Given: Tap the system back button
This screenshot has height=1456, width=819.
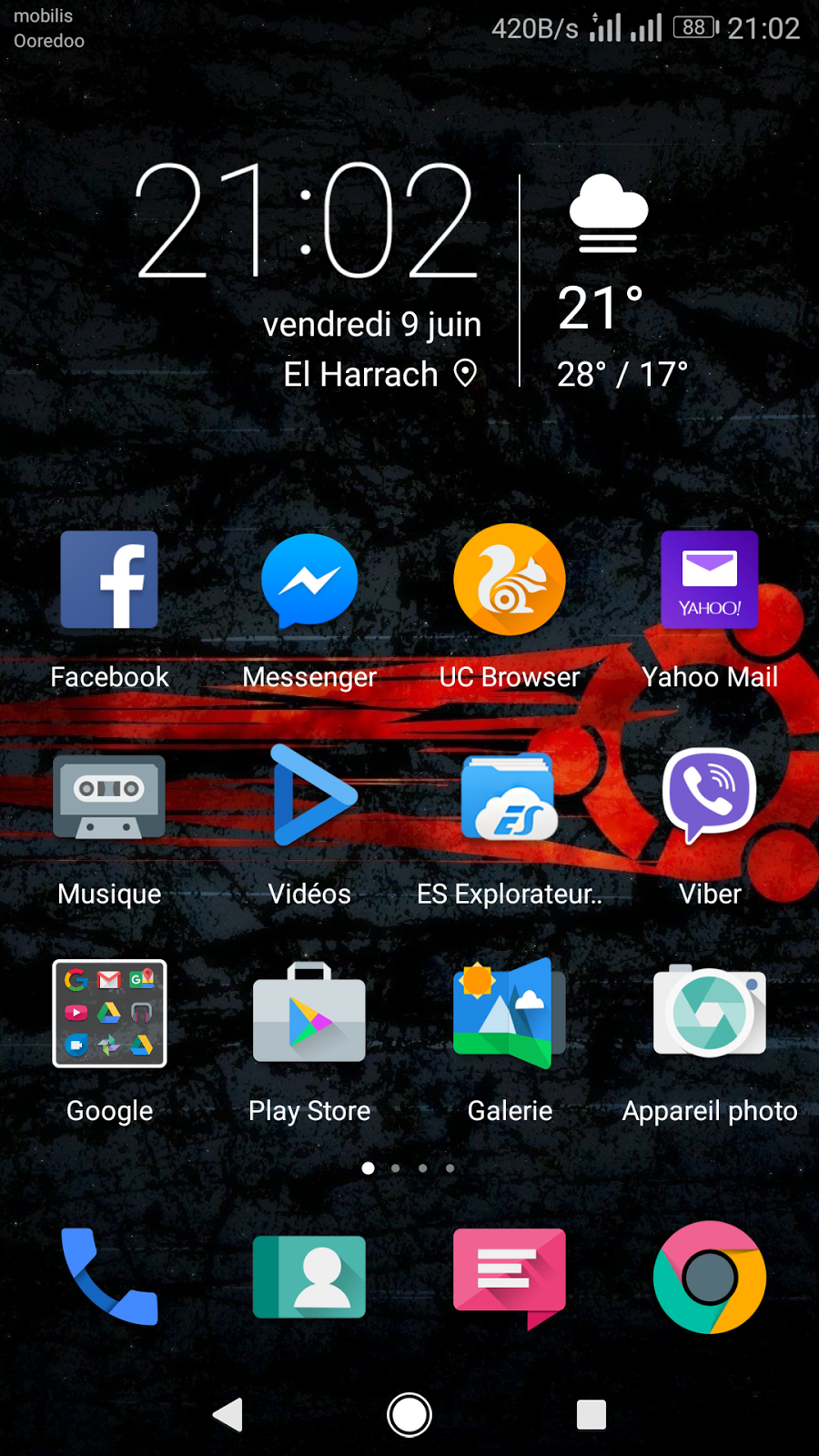Looking at the screenshot, I should [228, 1414].
